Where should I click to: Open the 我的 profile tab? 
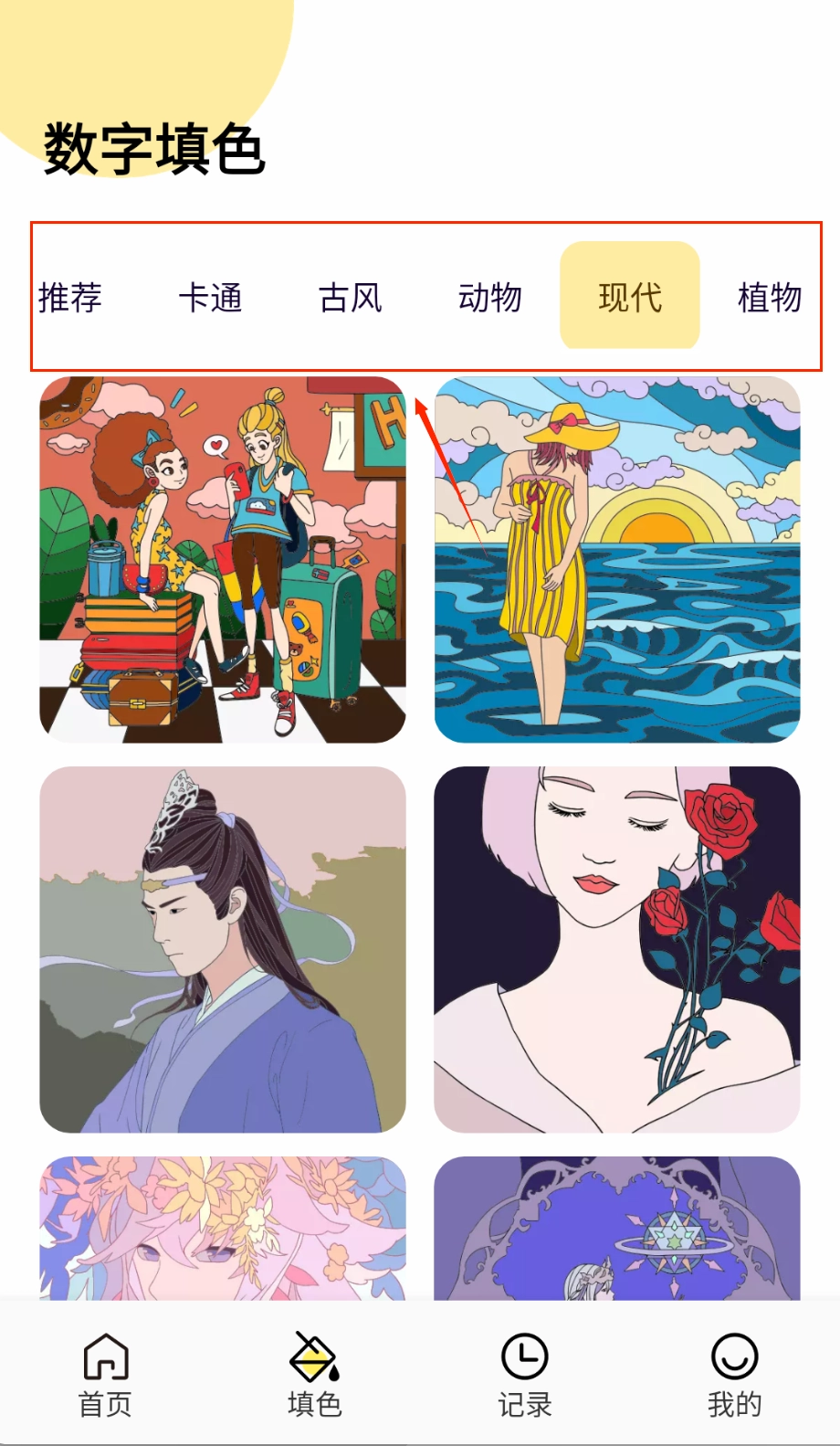click(734, 1375)
